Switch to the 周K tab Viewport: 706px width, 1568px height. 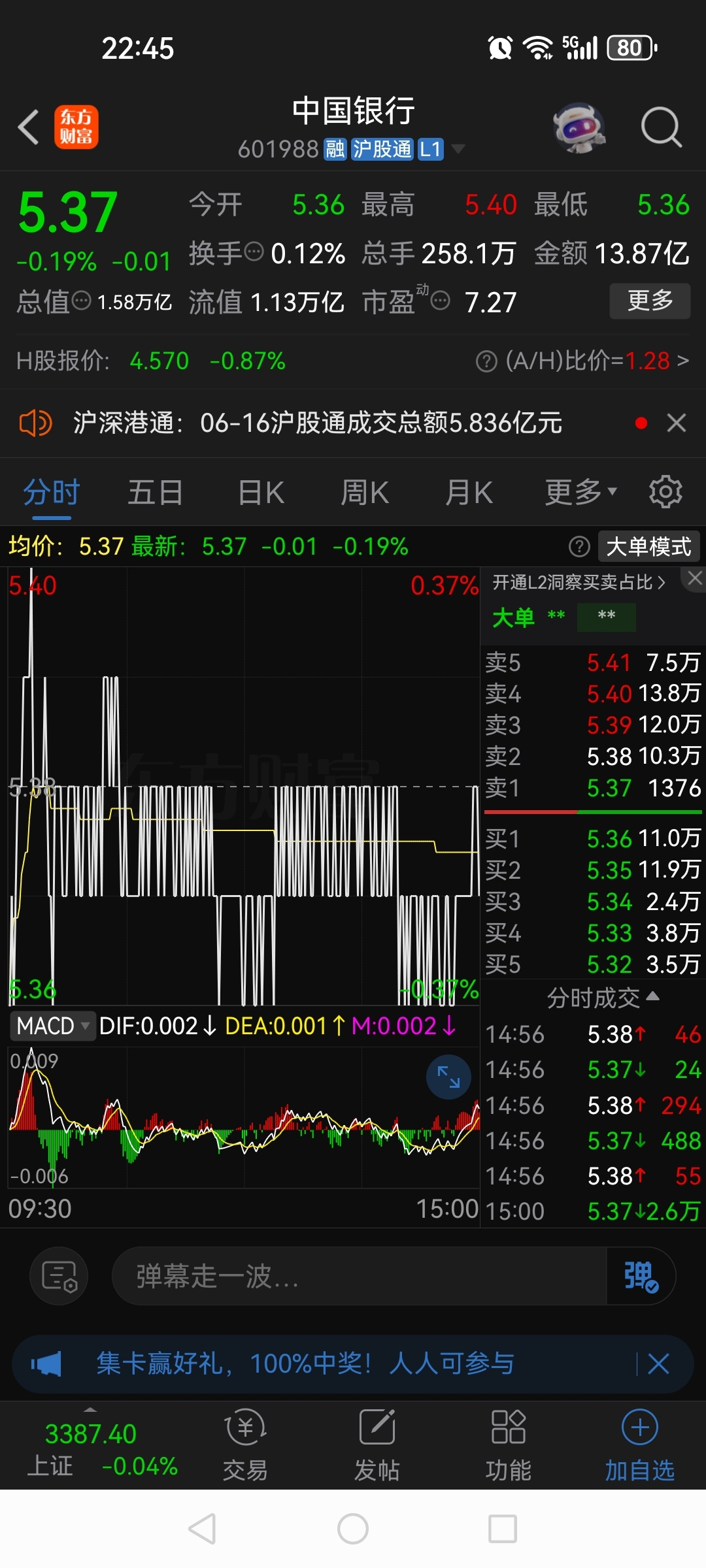tap(364, 492)
